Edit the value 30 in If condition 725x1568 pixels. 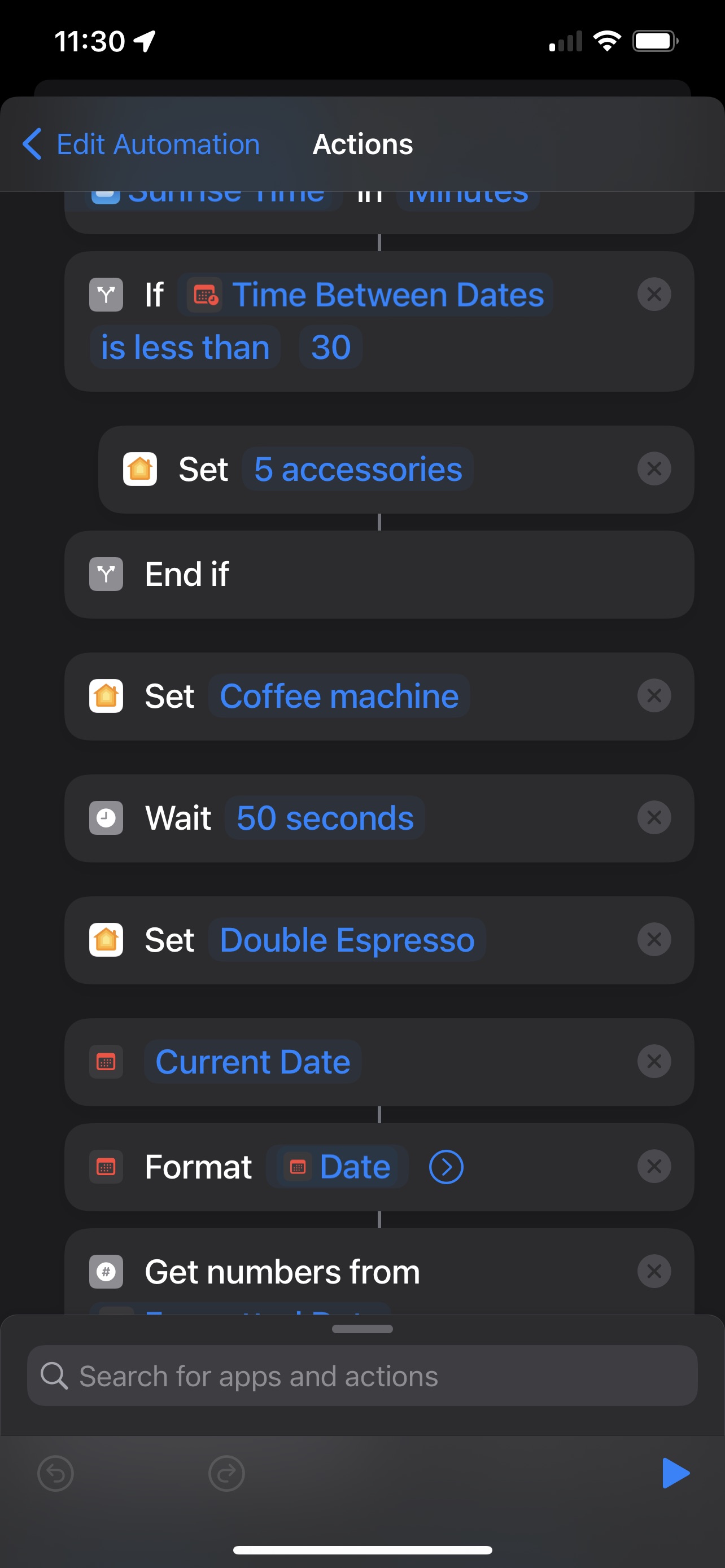pos(330,348)
